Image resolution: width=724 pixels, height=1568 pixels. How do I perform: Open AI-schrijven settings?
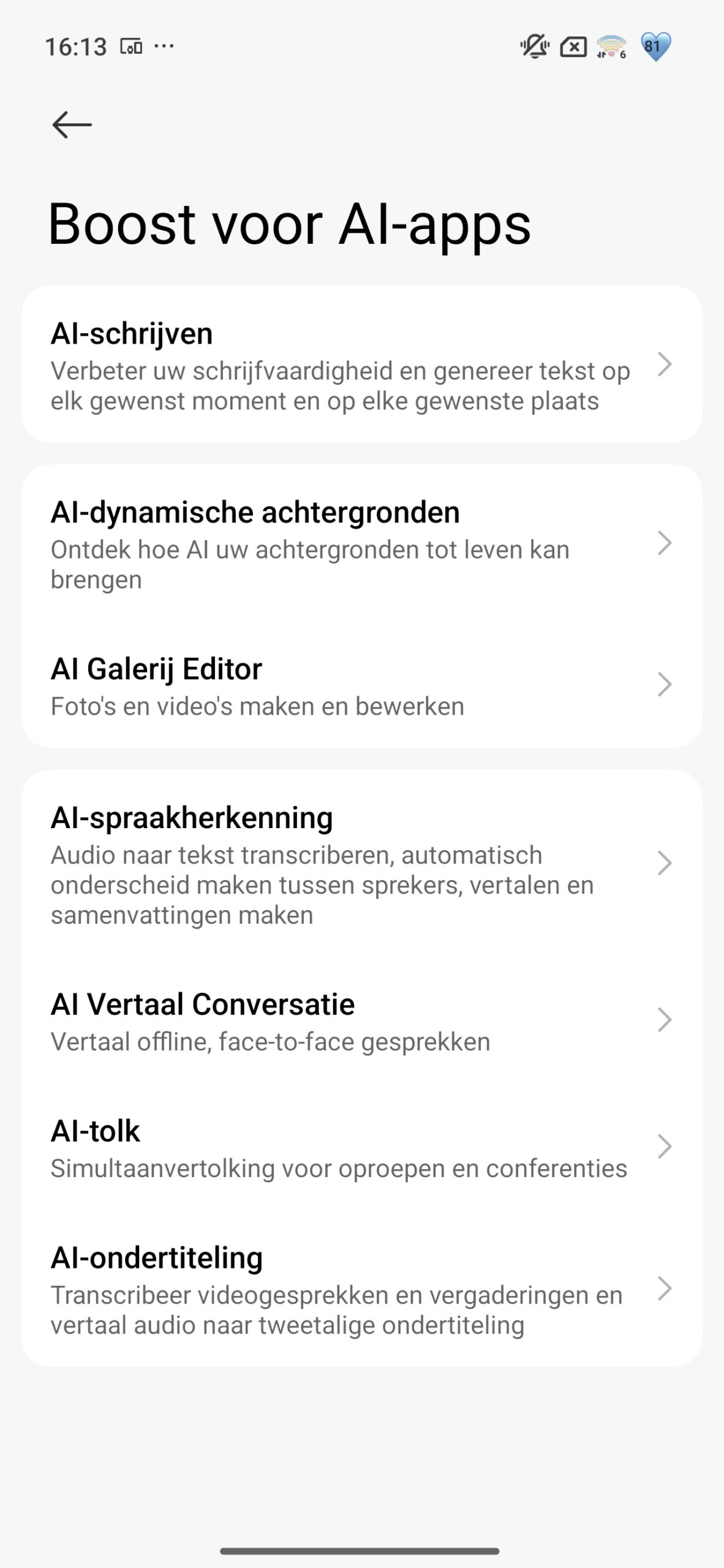click(x=361, y=365)
